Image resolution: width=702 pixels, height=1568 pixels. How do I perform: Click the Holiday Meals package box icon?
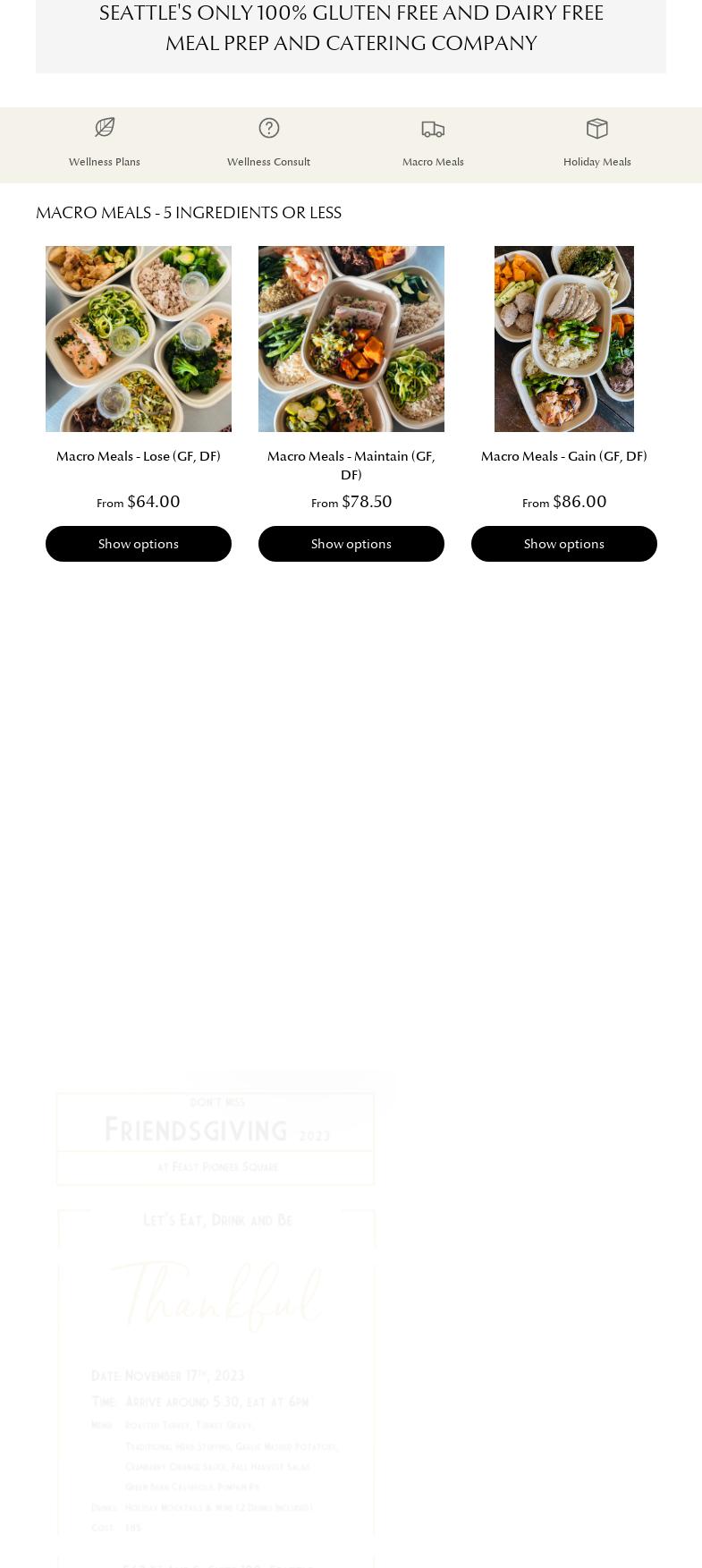(596, 128)
